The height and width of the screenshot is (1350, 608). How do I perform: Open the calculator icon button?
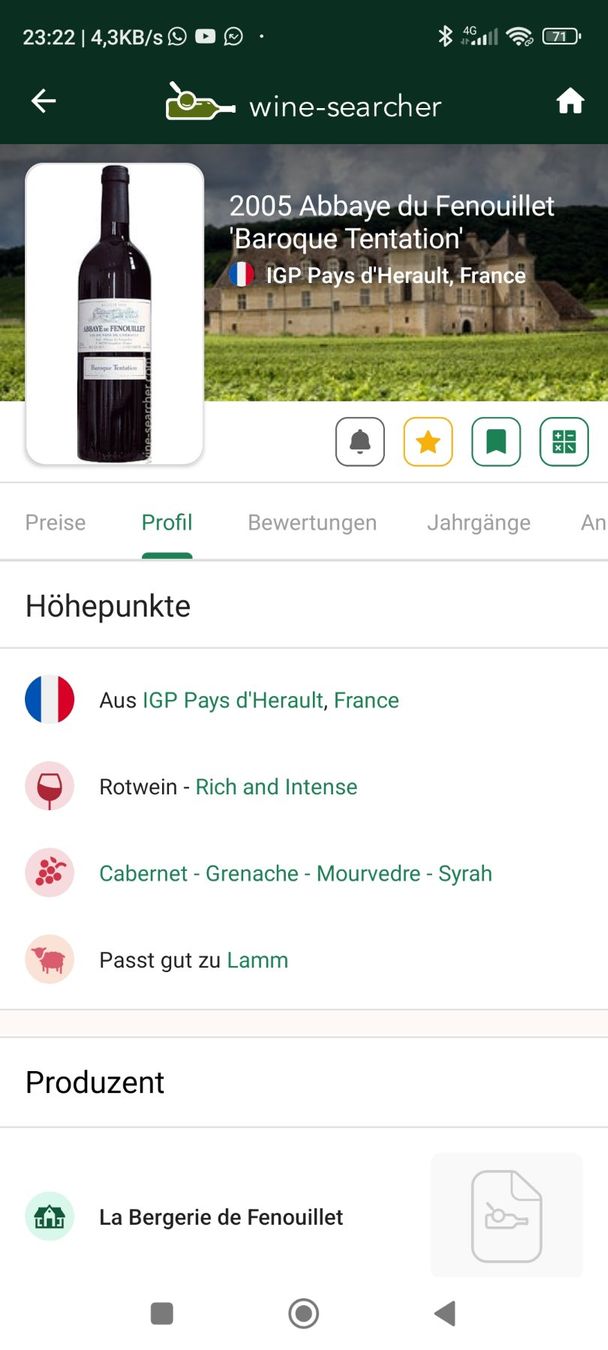point(564,442)
